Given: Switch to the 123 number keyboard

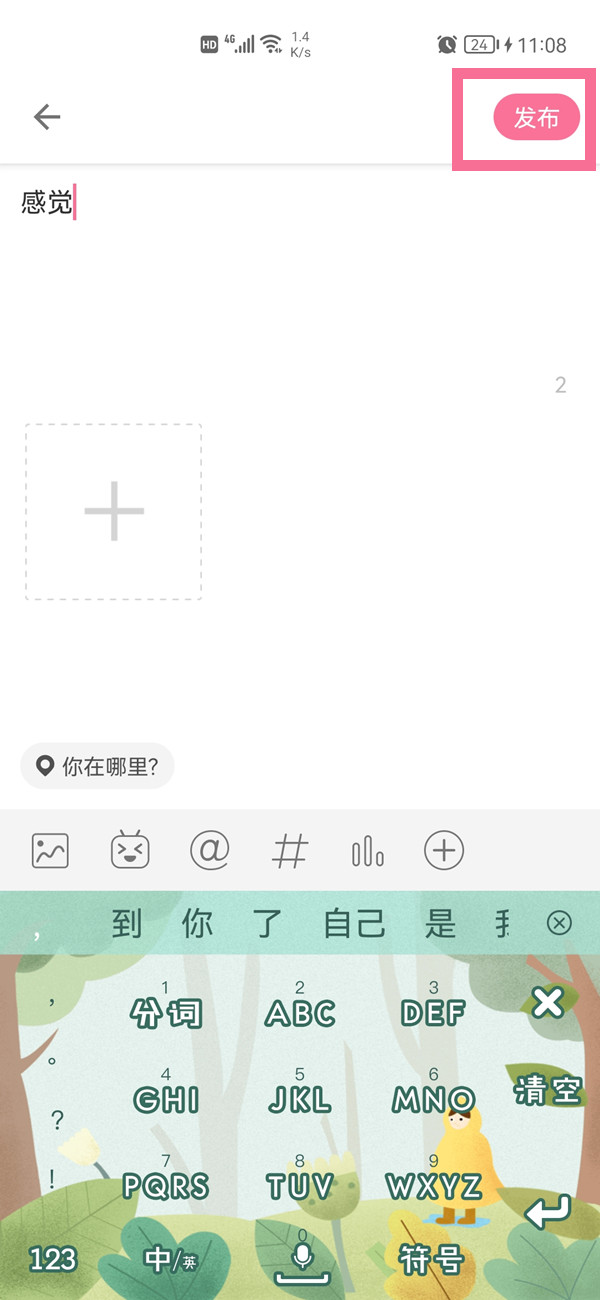Looking at the screenshot, I should click(52, 1260).
